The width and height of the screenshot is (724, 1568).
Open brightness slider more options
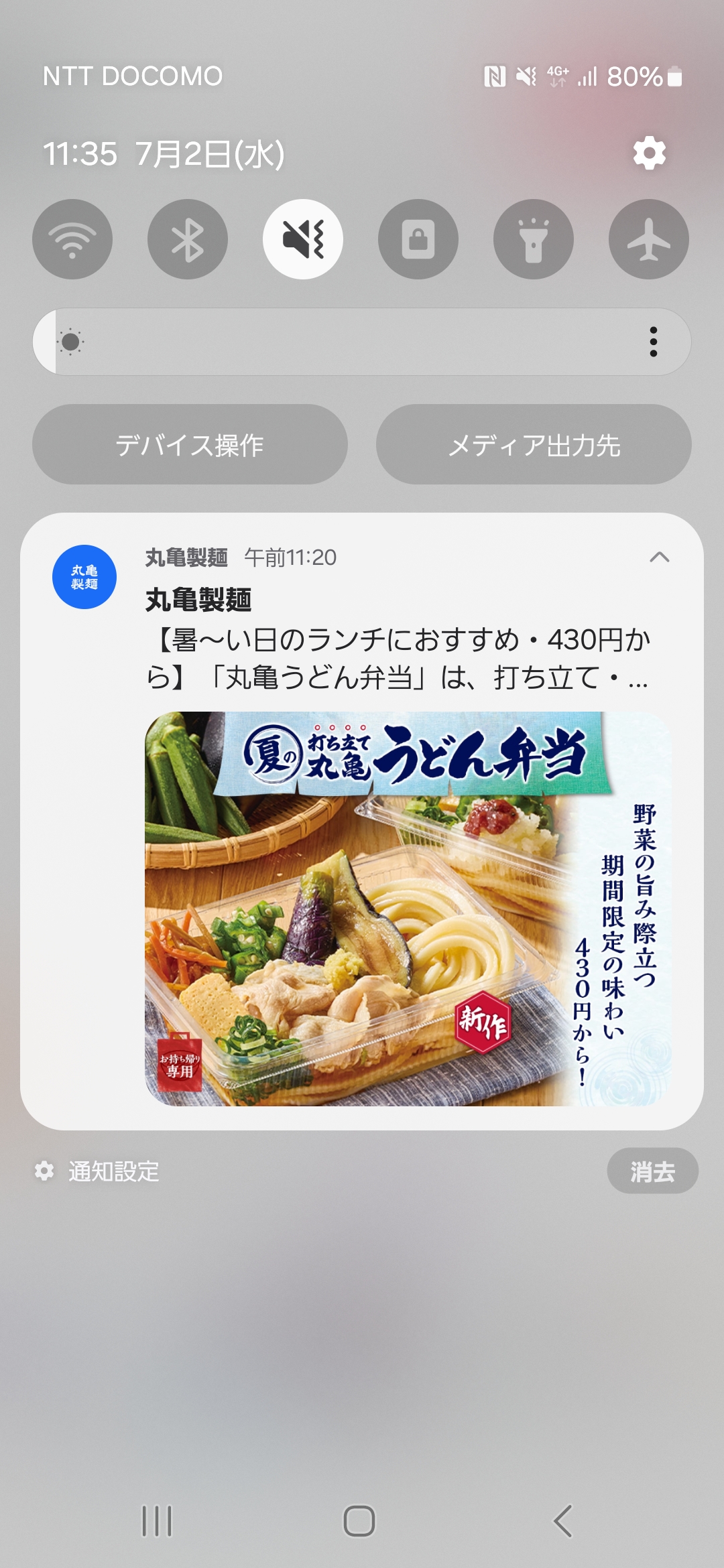(654, 342)
